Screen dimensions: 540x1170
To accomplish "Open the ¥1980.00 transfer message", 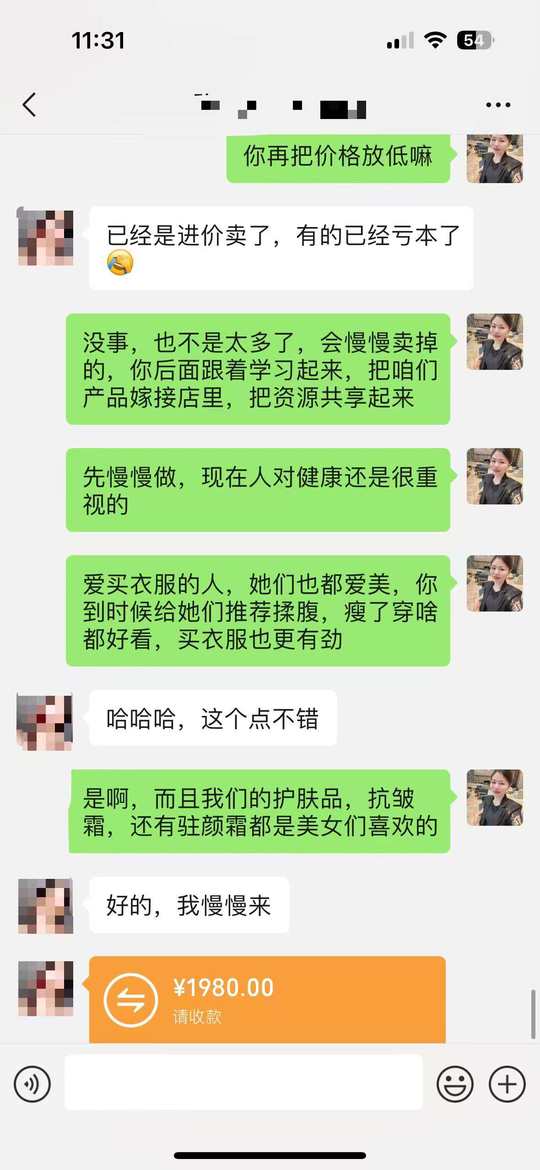I will 267,1000.
